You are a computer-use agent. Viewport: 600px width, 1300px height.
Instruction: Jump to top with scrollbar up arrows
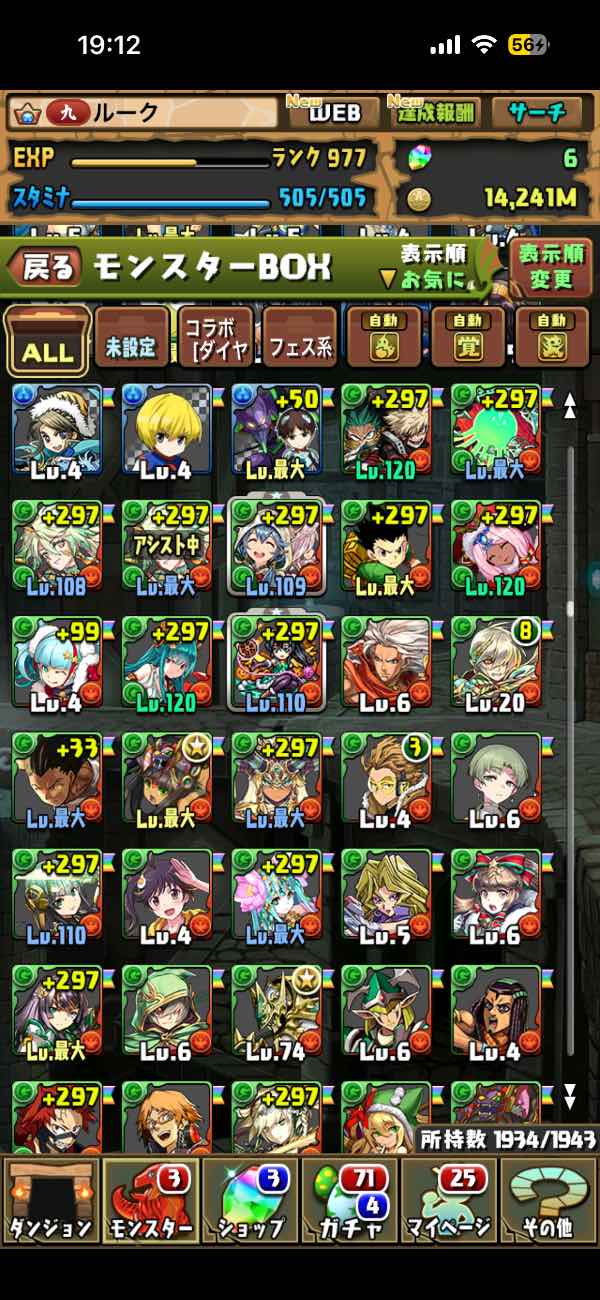(x=570, y=405)
